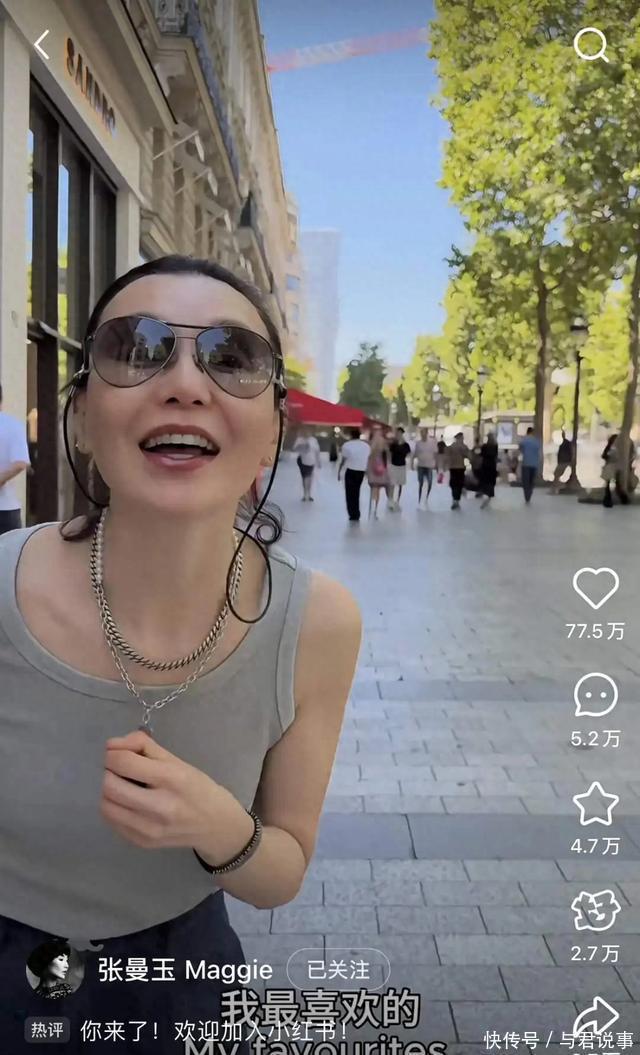Open search with the magnifier icon
640x1055 pixels.
tap(591, 45)
